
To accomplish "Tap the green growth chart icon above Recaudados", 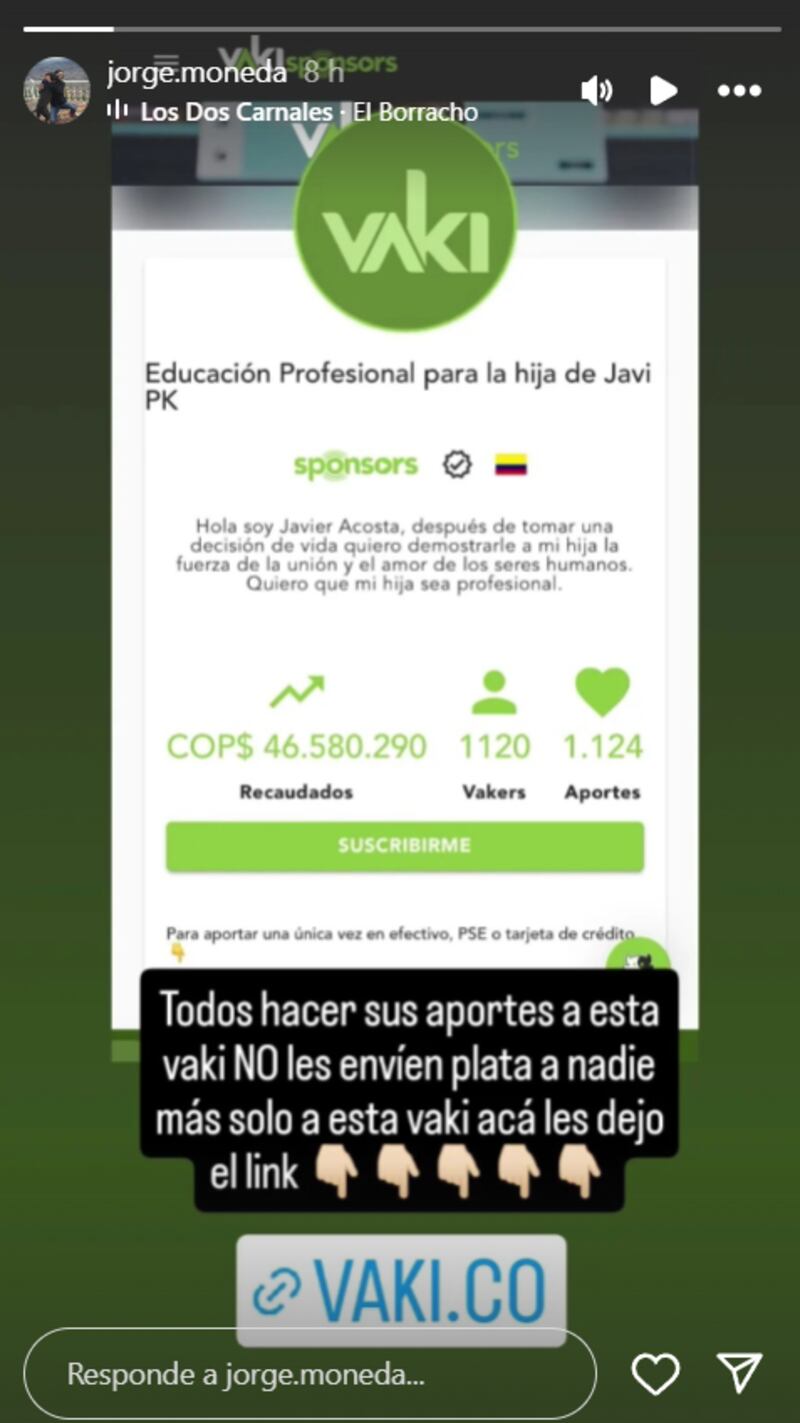I will pyautogui.click(x=297, y=690).
